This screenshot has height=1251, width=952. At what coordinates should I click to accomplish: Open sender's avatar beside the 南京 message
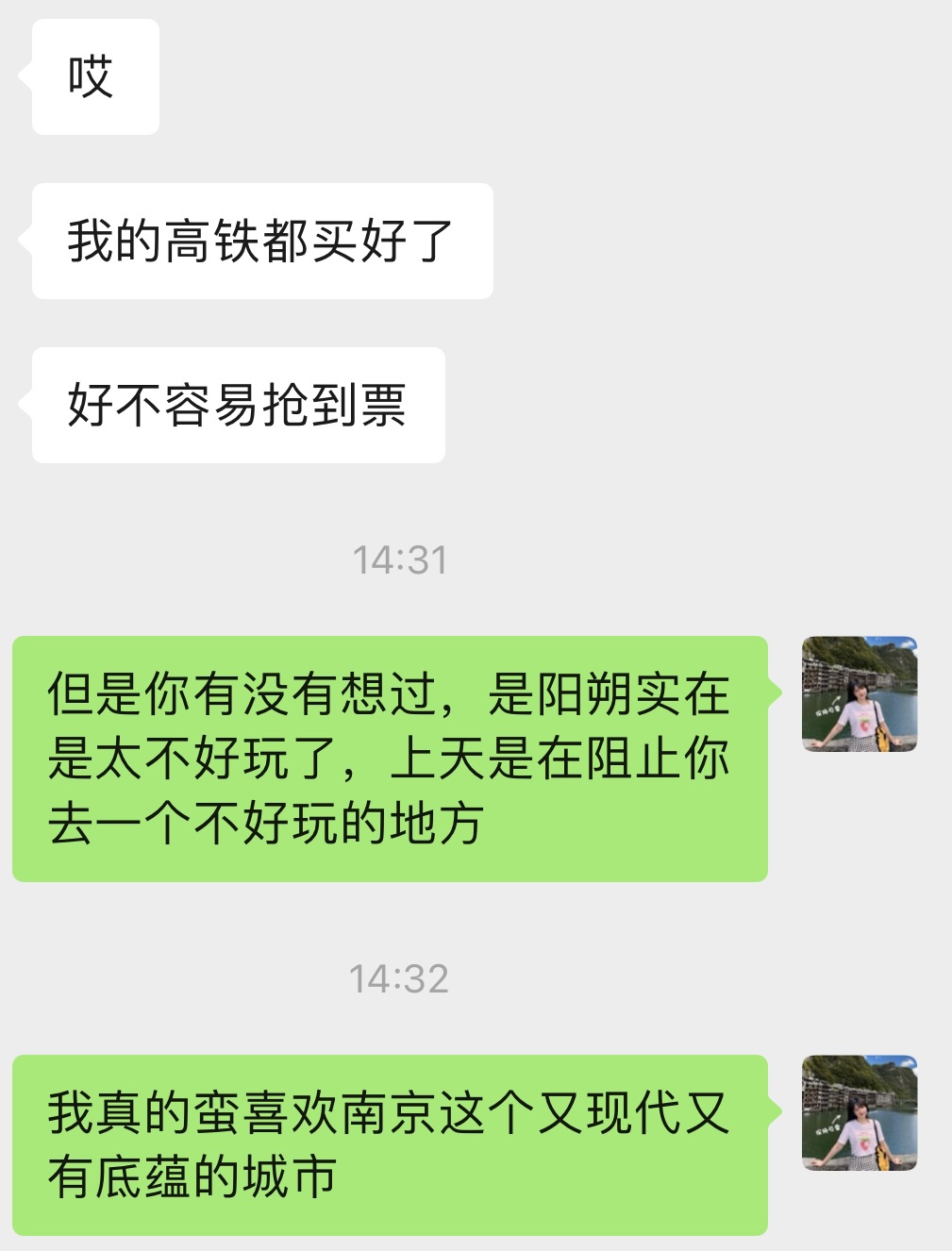click(860, 1113)
